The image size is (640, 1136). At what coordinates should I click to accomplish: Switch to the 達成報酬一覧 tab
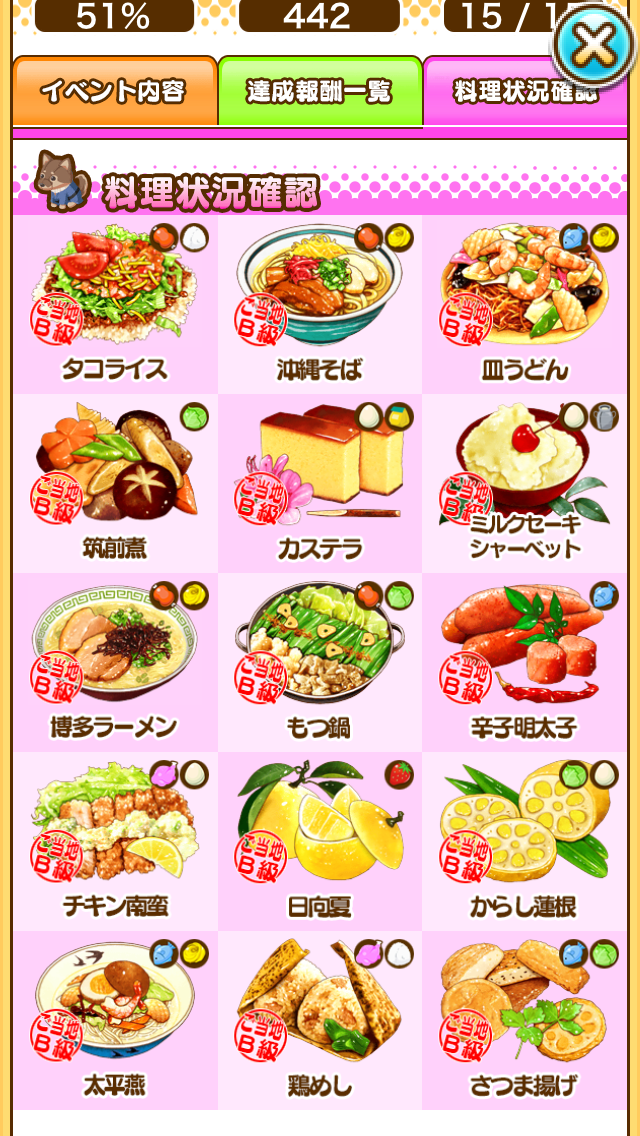[320, 92]
